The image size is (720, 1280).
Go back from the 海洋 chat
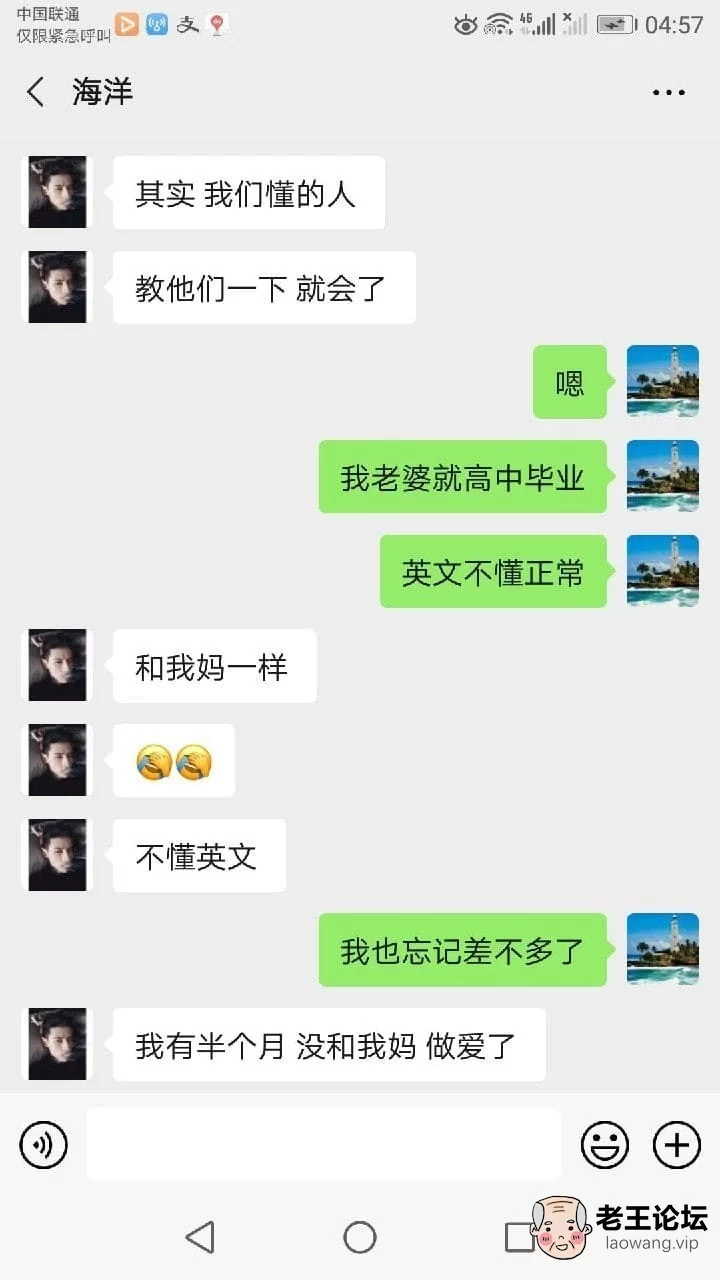click(35, 92)
